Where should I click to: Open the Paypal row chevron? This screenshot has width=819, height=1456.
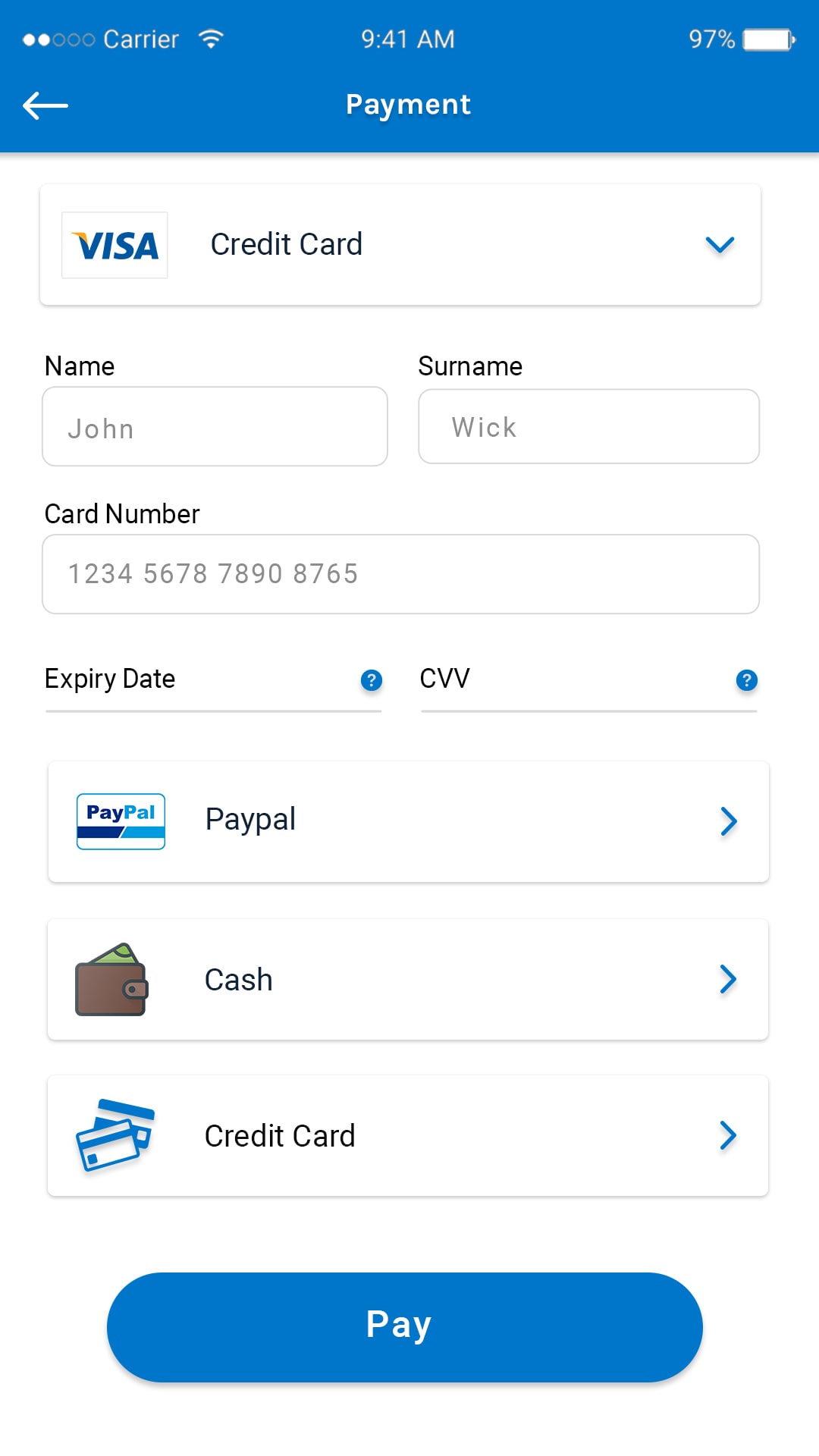(x=728, y=821)
